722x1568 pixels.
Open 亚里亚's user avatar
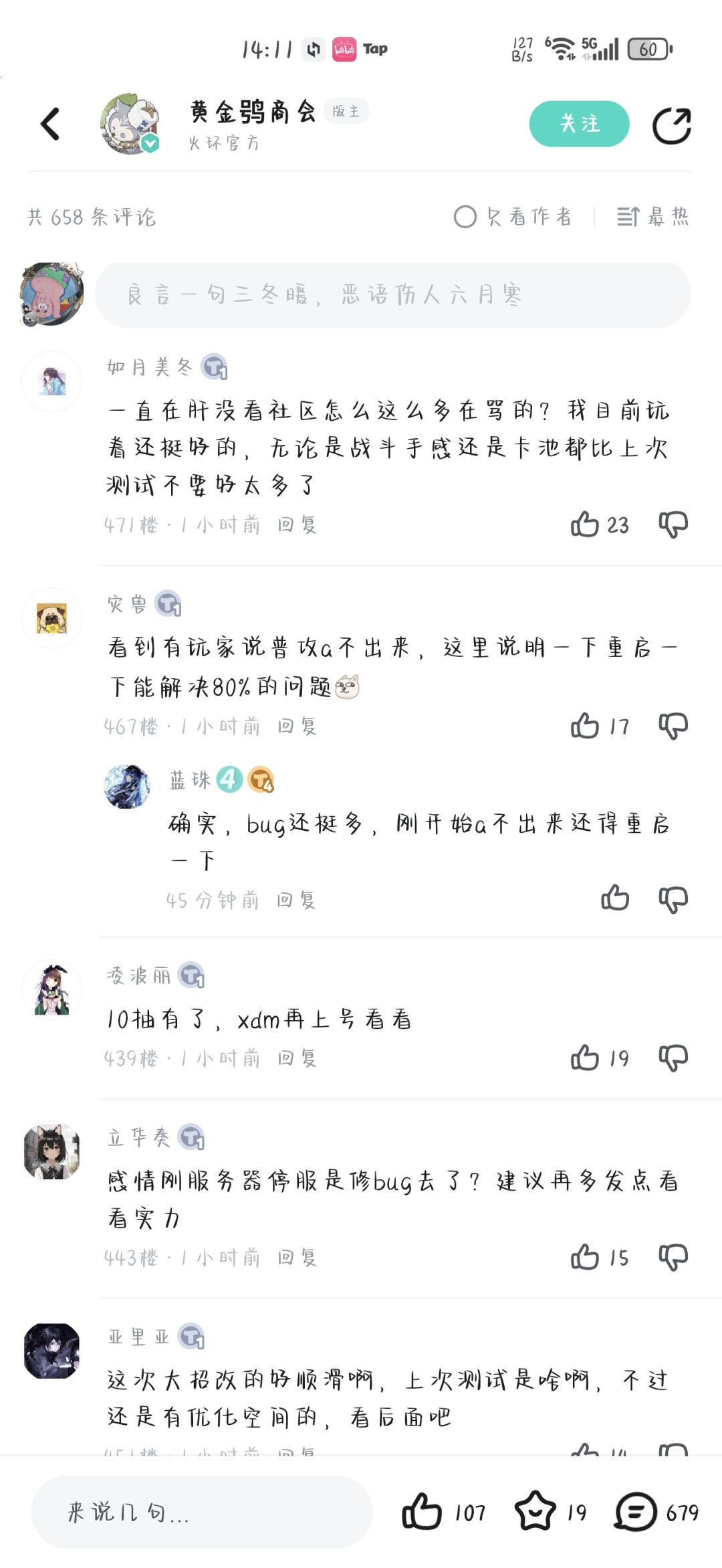pyautogui.click(x=51, y=1351)
